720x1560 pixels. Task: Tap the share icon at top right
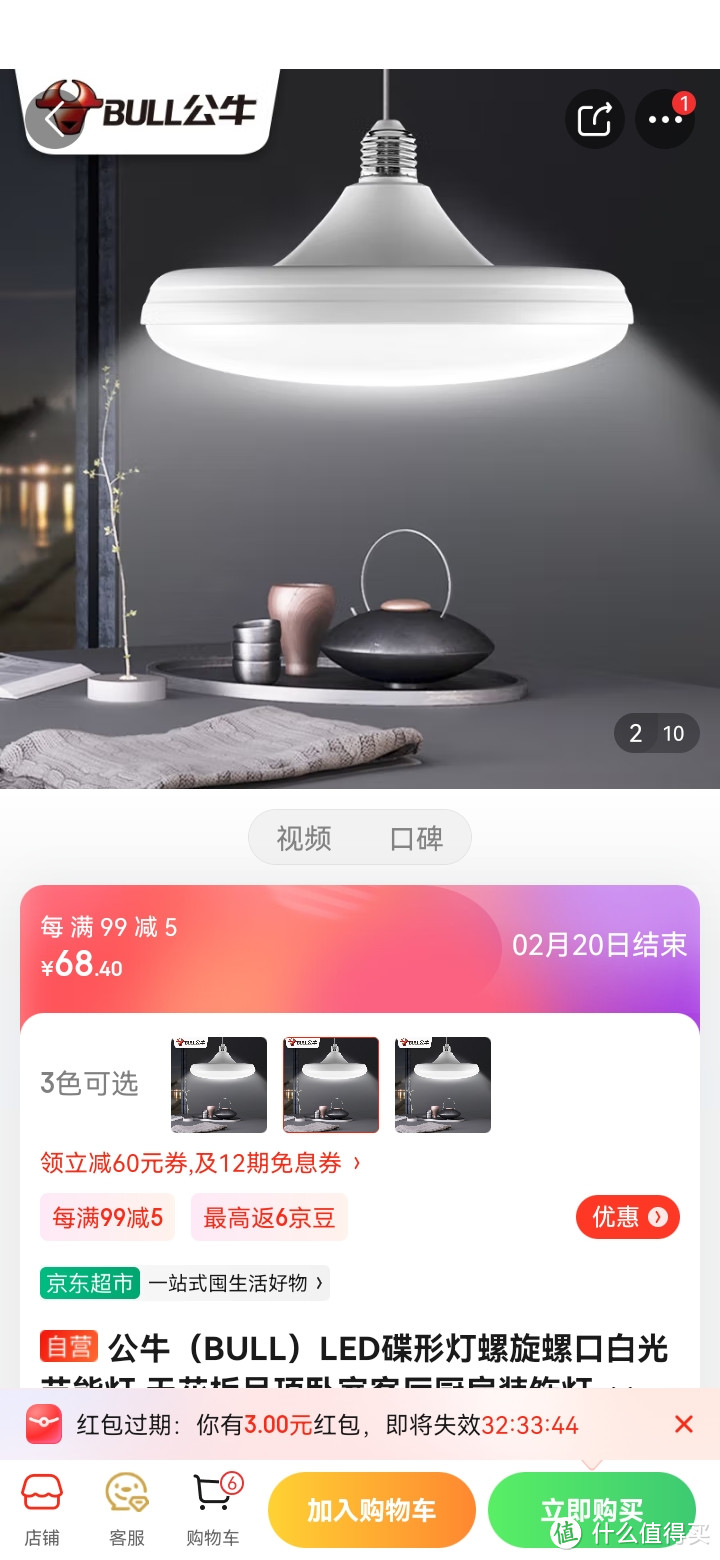pos(595,118)
